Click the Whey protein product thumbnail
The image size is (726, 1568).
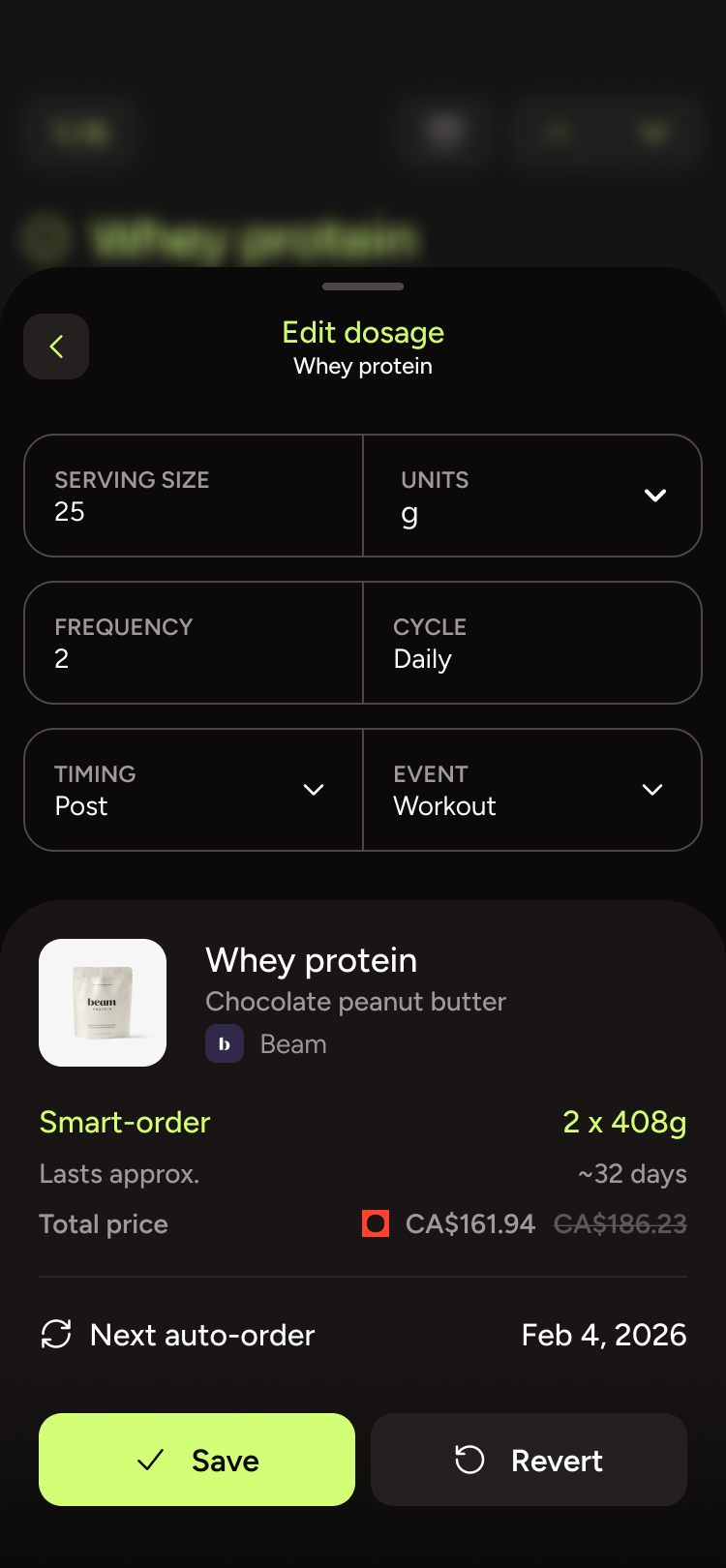tap(103, 1003)
